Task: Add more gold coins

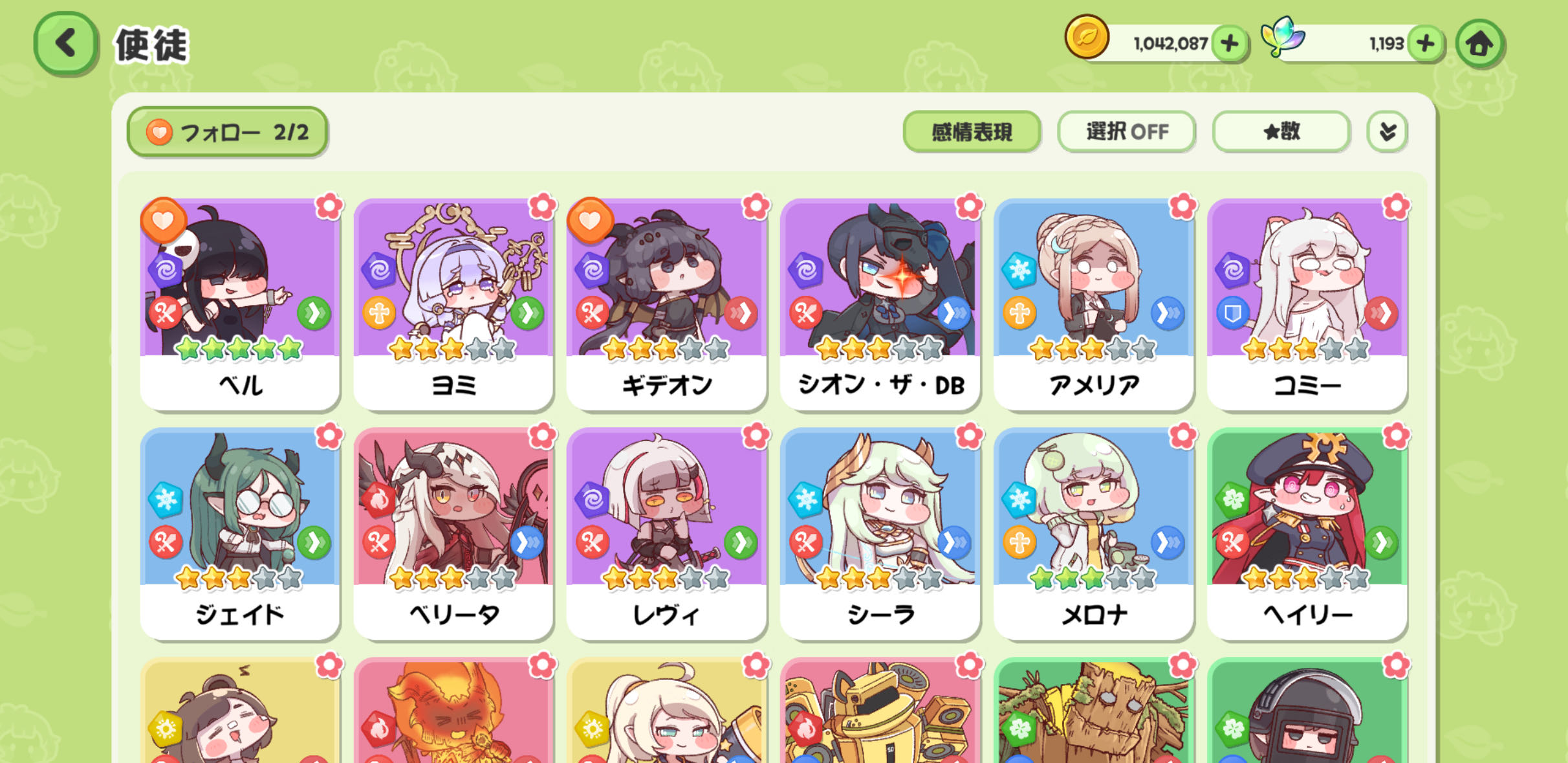Action: click(1229, 44)
